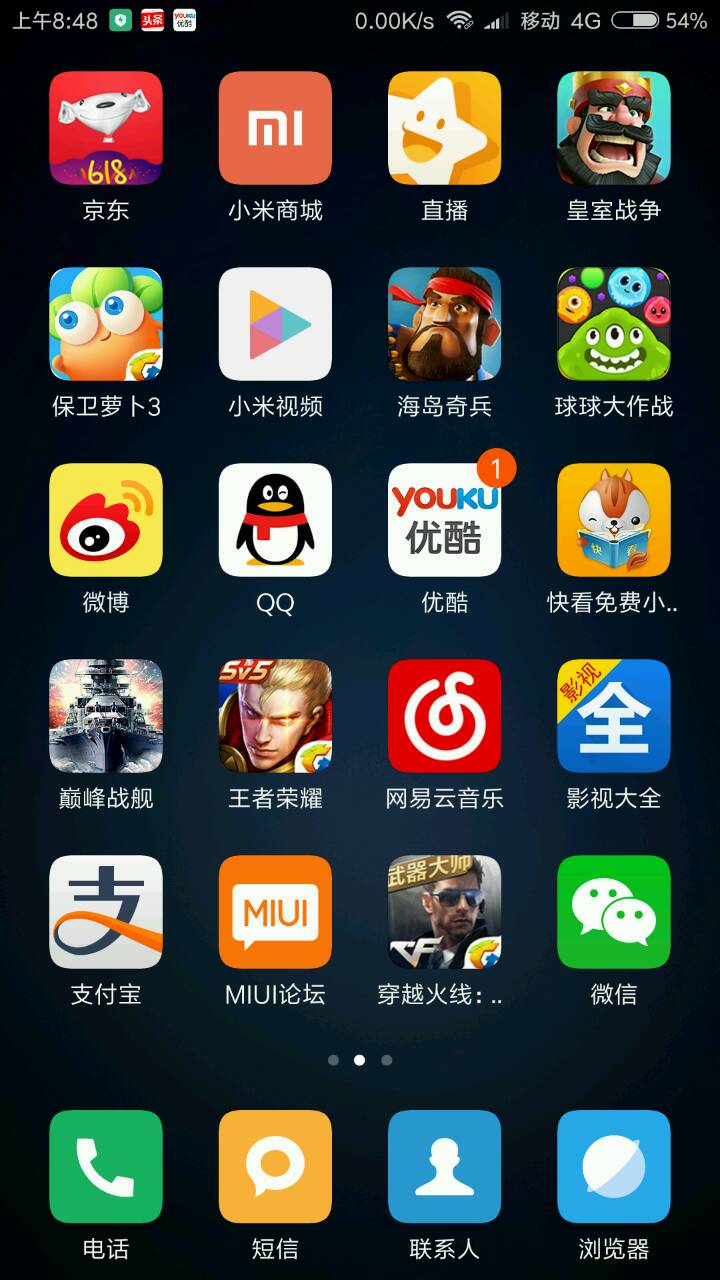
Task: Open 优酷 with the notification badge
Action: tap(444, 520)
